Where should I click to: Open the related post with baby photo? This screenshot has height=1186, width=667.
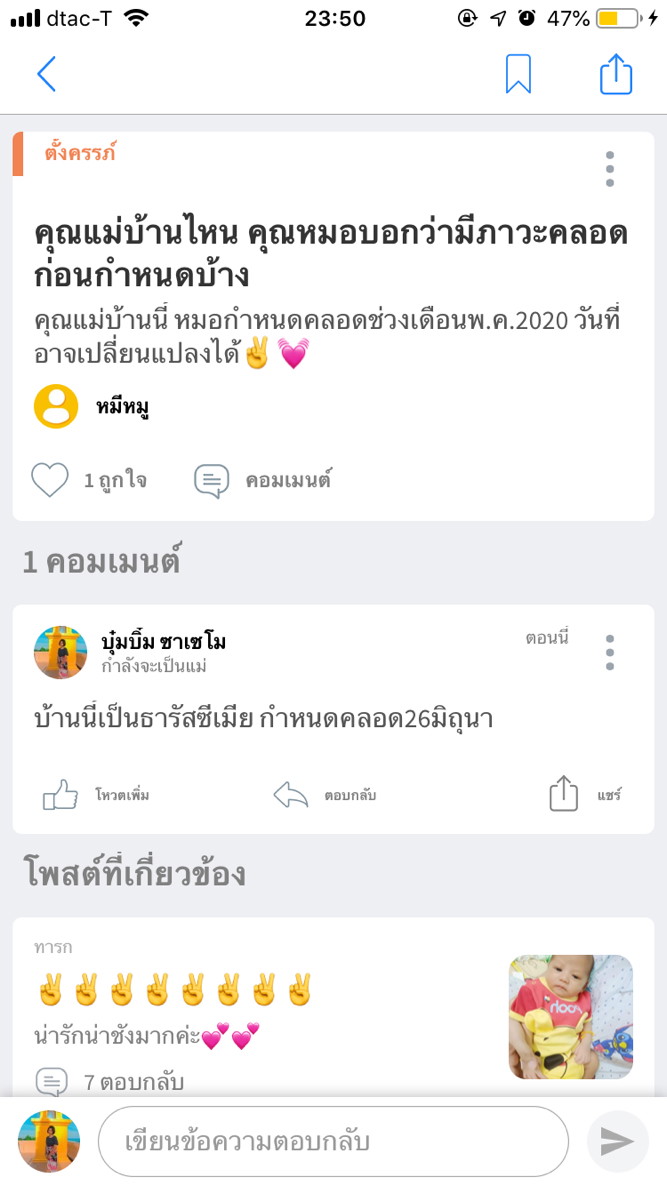(x=571, y=1016)
